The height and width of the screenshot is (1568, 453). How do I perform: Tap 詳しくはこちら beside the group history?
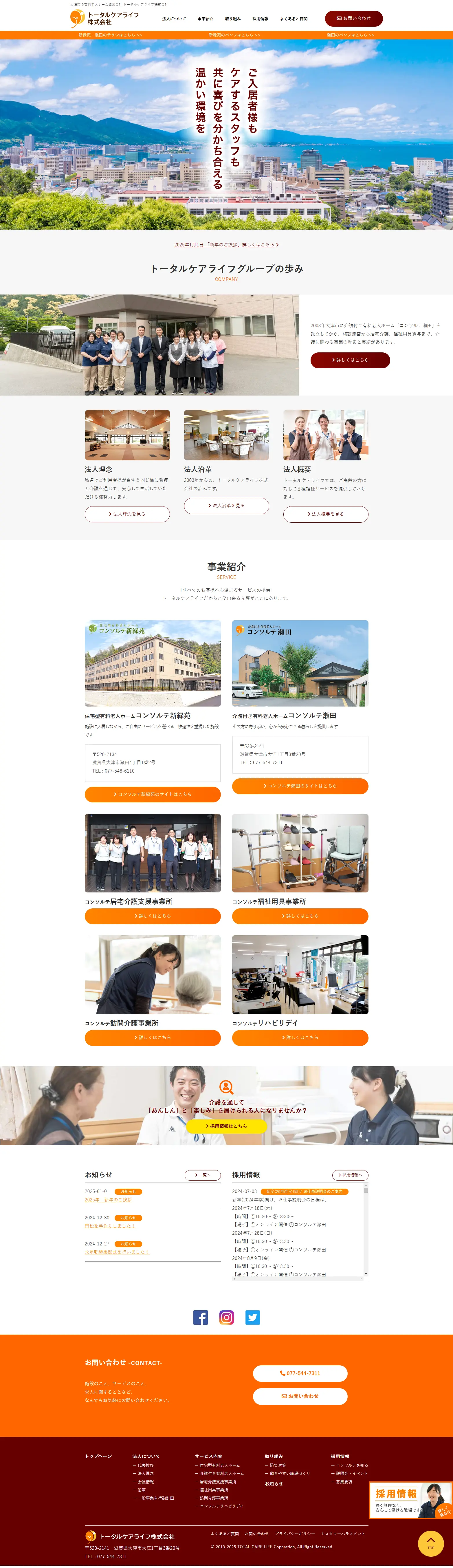coord(350,360)
